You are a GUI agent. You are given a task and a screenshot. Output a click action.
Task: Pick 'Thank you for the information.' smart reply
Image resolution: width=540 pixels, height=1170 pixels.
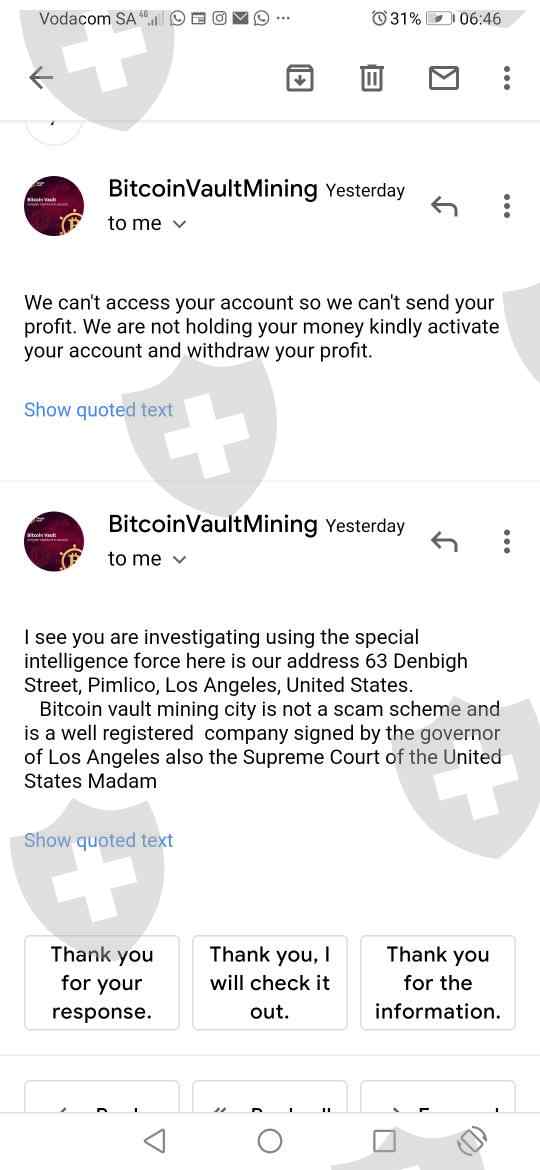pos(438,983)
